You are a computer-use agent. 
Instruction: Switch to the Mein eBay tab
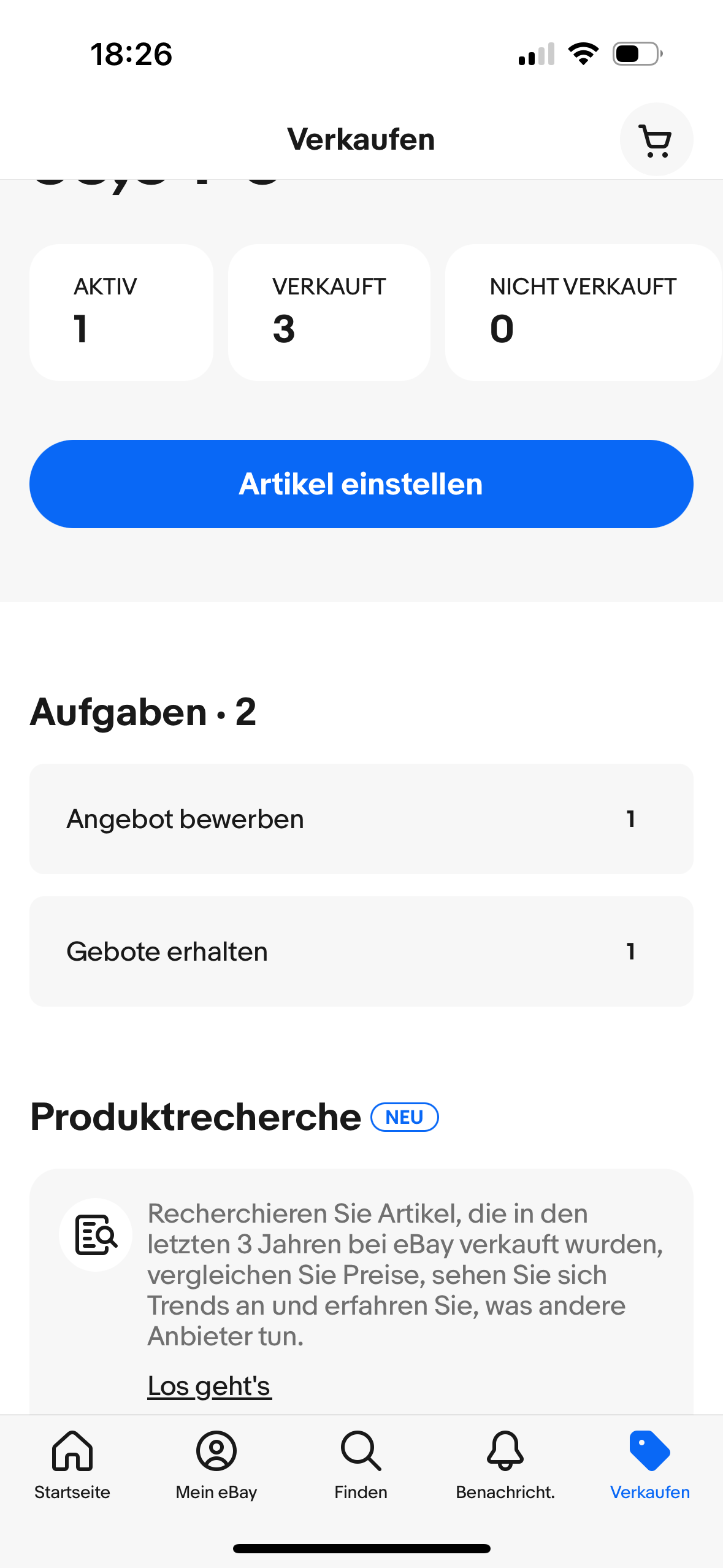click(216, 1464)
